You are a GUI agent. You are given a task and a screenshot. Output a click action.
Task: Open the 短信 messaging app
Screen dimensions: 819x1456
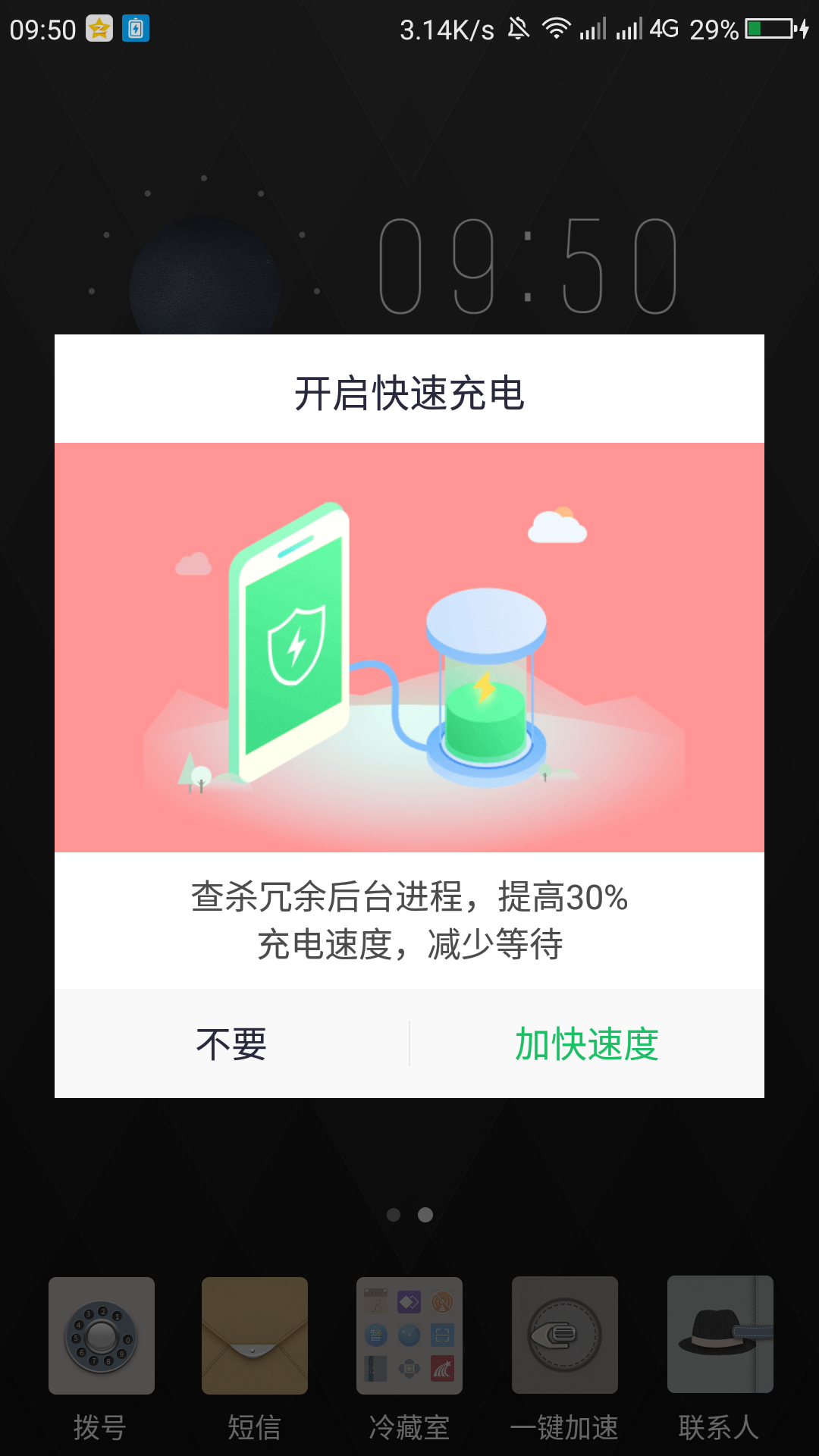(256, 1336)
